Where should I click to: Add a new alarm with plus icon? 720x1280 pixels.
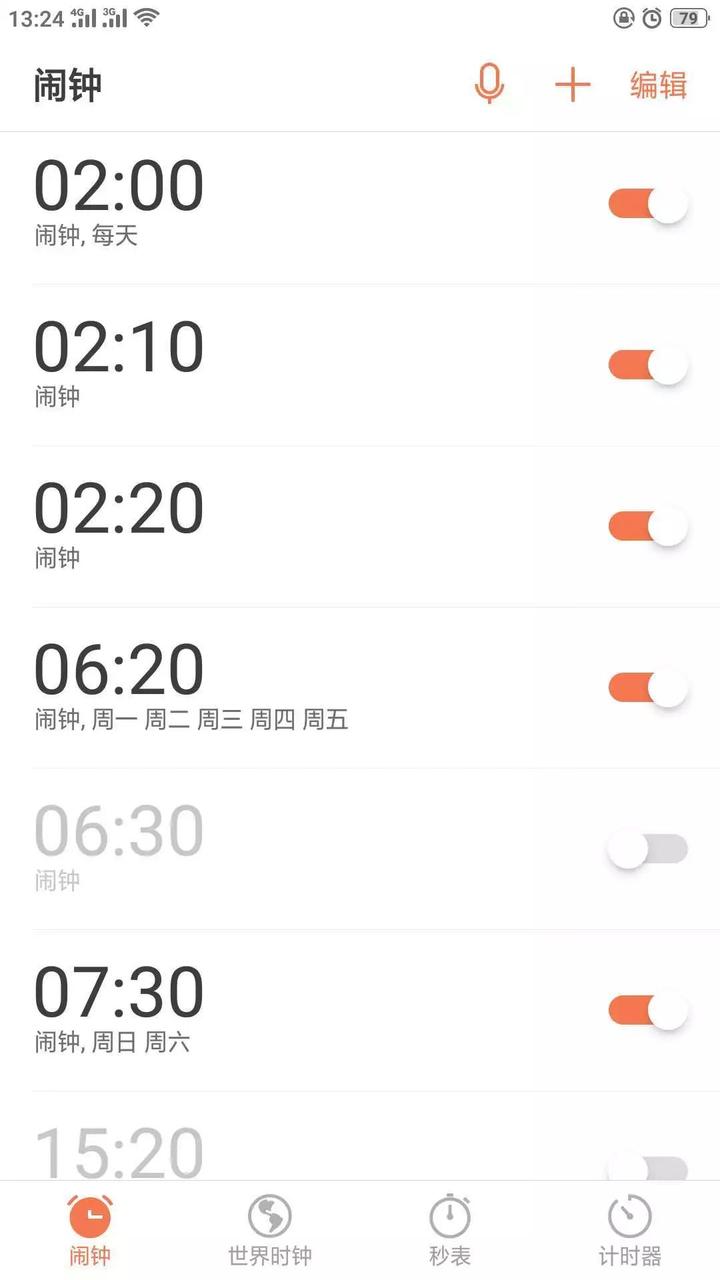tap(573, 85)
